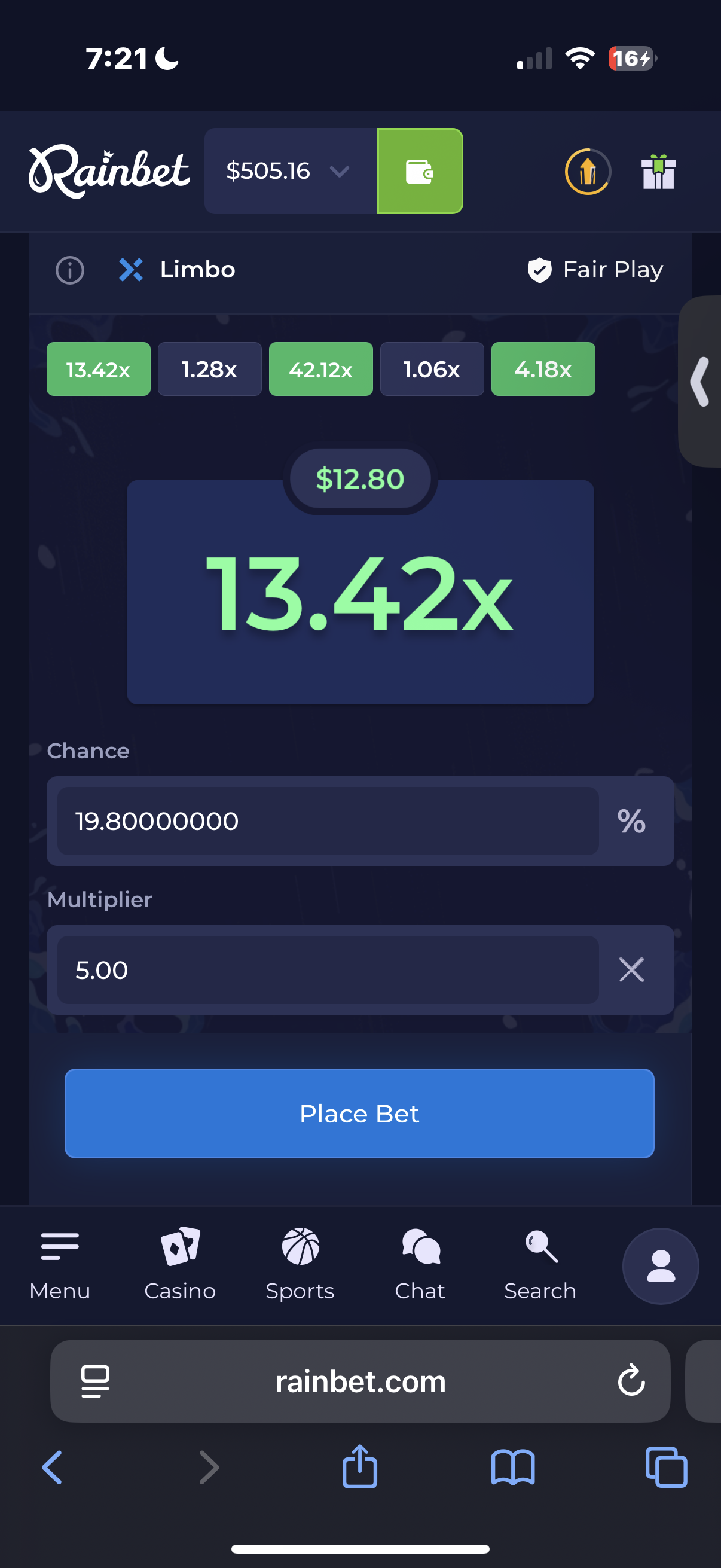Place Bet on Limbo
This screenshot has height=1568, width=721.
359,1114
